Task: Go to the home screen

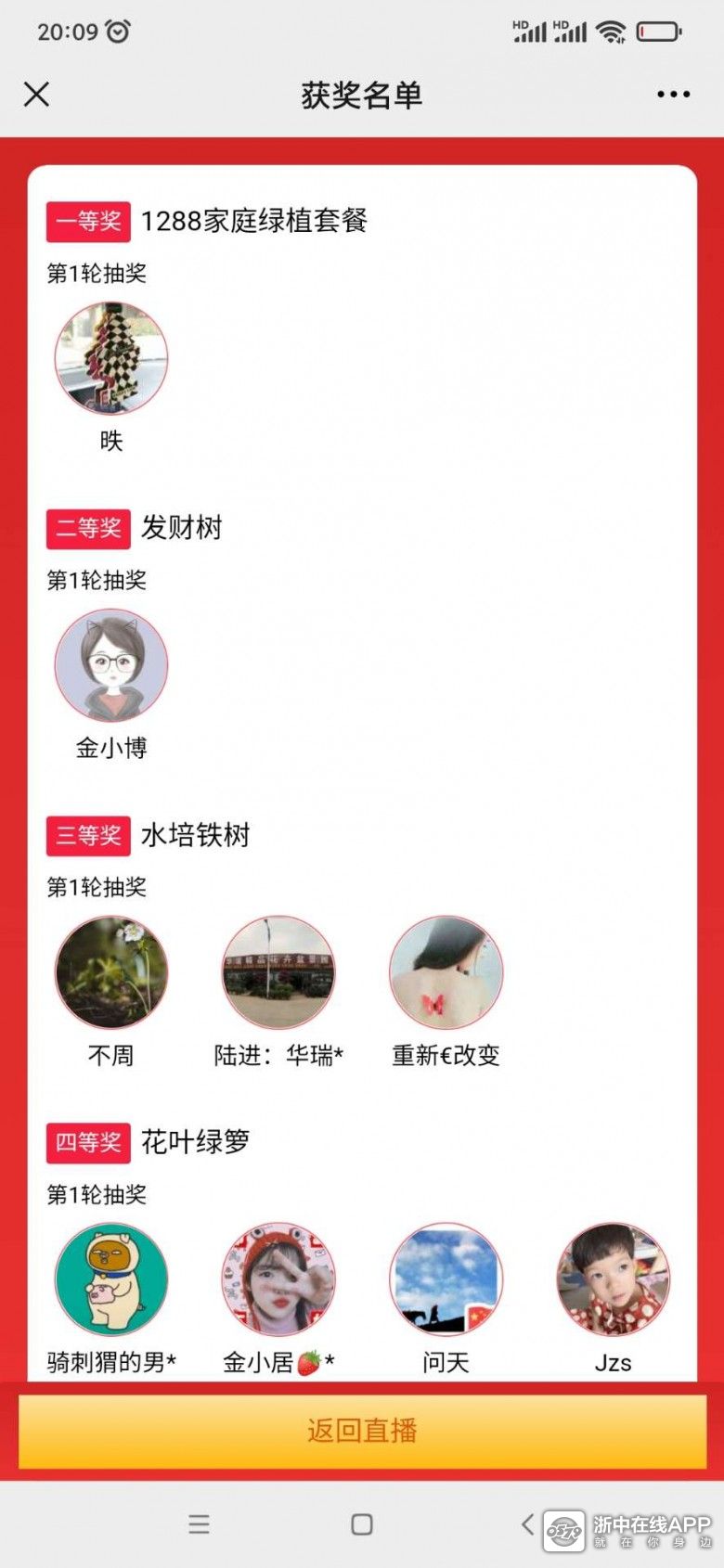Action: 362,1523
